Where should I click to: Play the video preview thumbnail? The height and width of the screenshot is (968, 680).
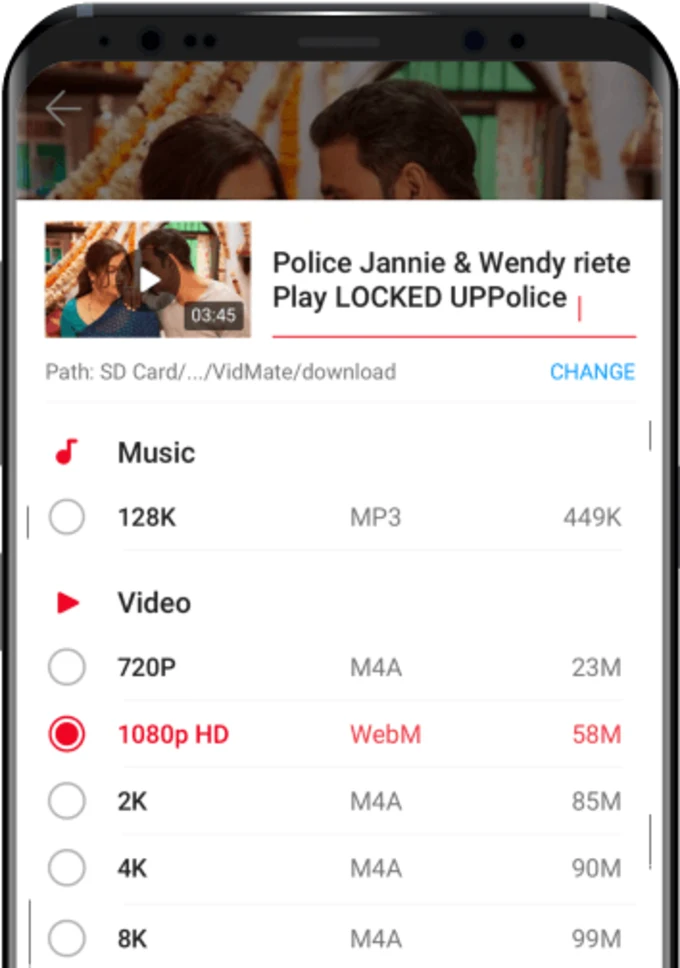pyautogui.click(x=148, y=280)
